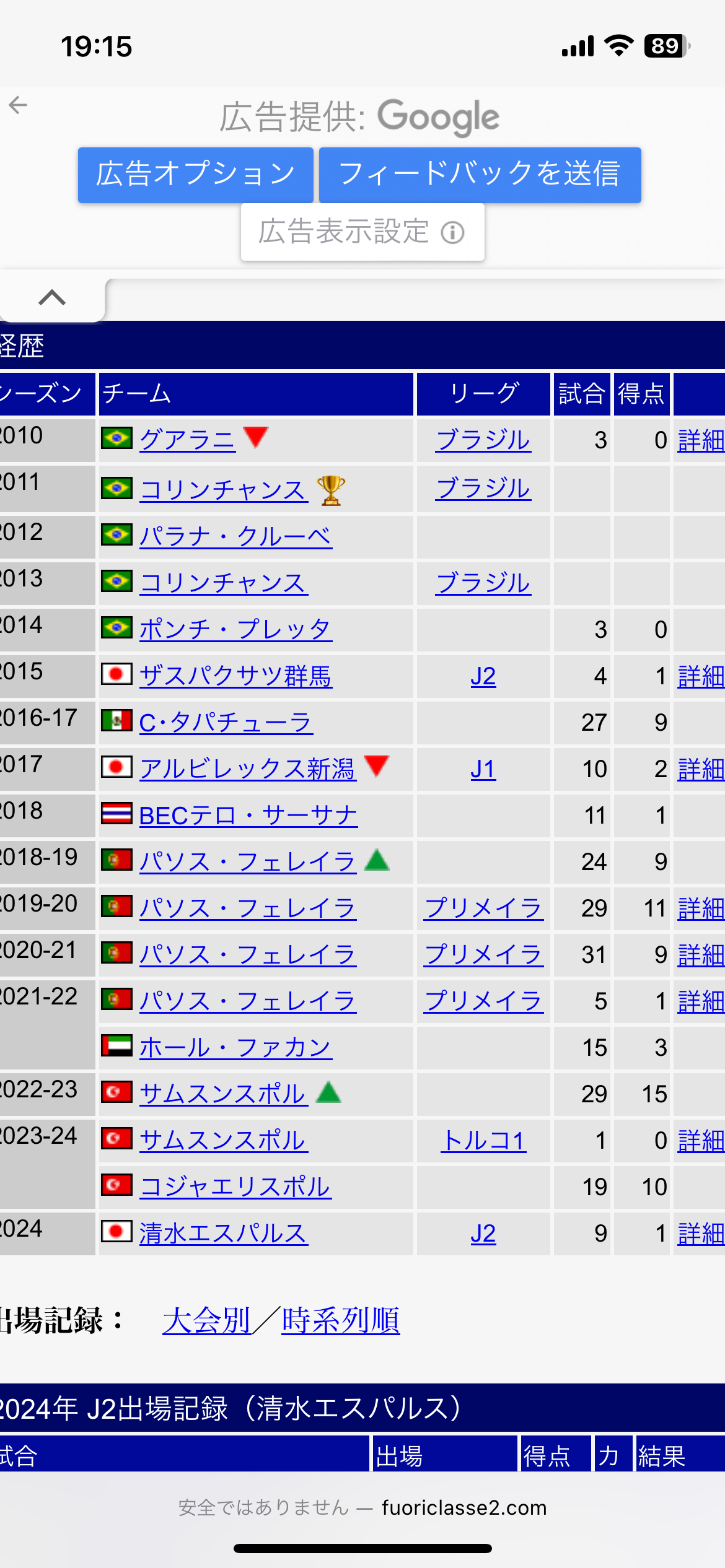Open 広告表示設定 ad settings
This screenshot has width=725, height=1568.
[x=362, y=232]
